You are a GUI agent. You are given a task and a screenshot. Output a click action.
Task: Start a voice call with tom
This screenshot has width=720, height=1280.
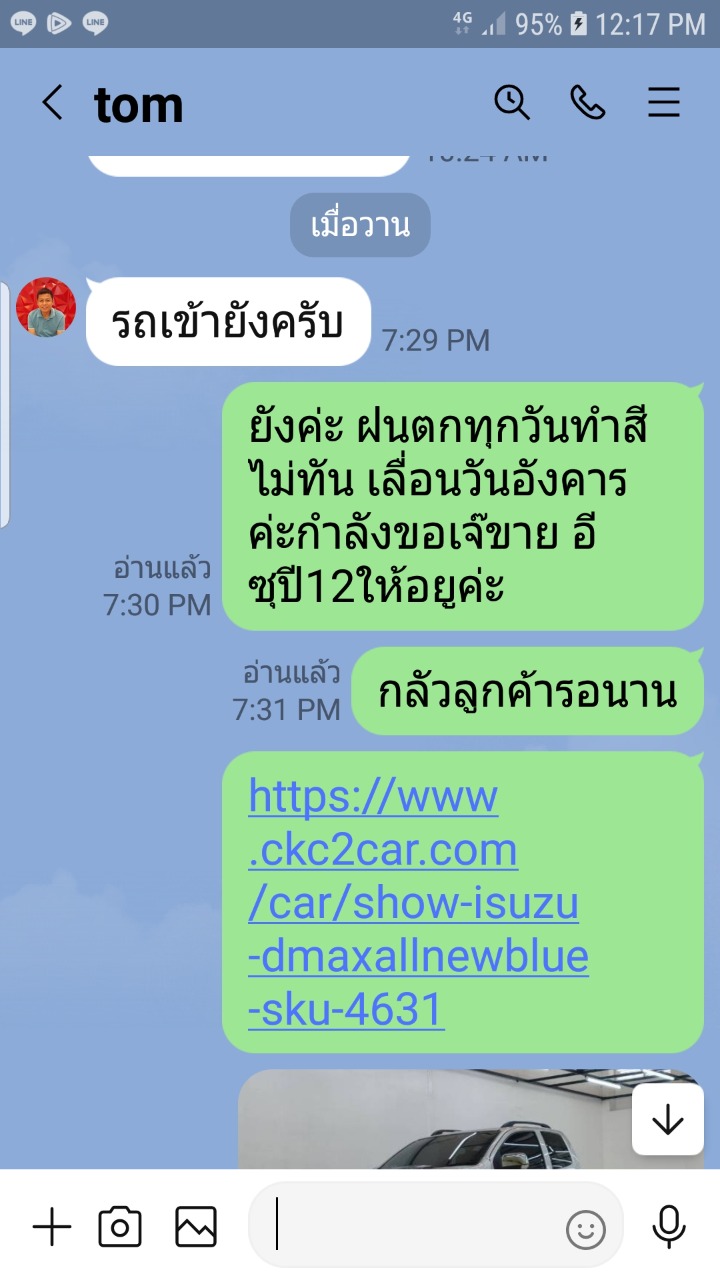588,103
